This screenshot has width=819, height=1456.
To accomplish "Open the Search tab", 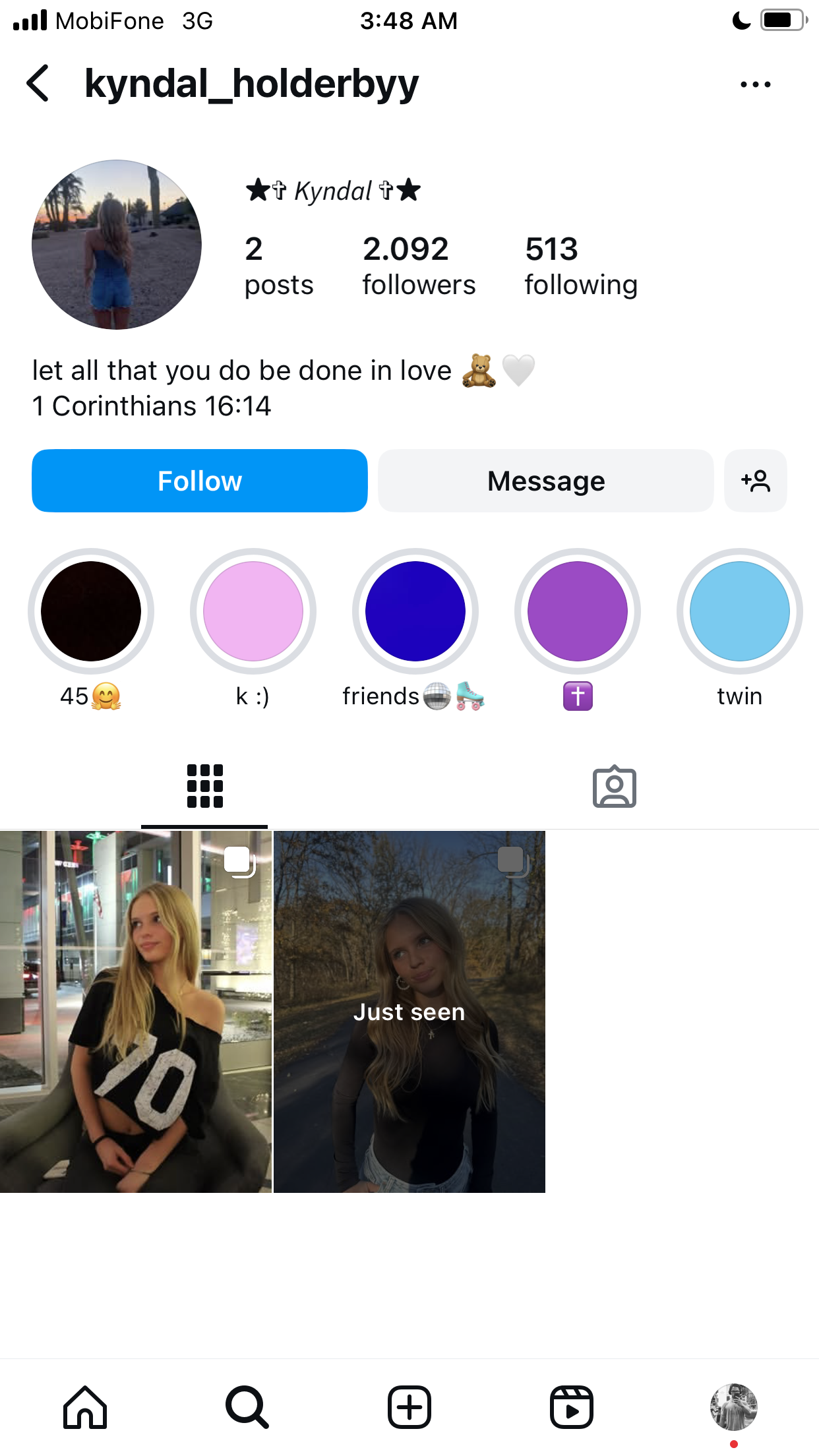I will [x=247, y=1407].
